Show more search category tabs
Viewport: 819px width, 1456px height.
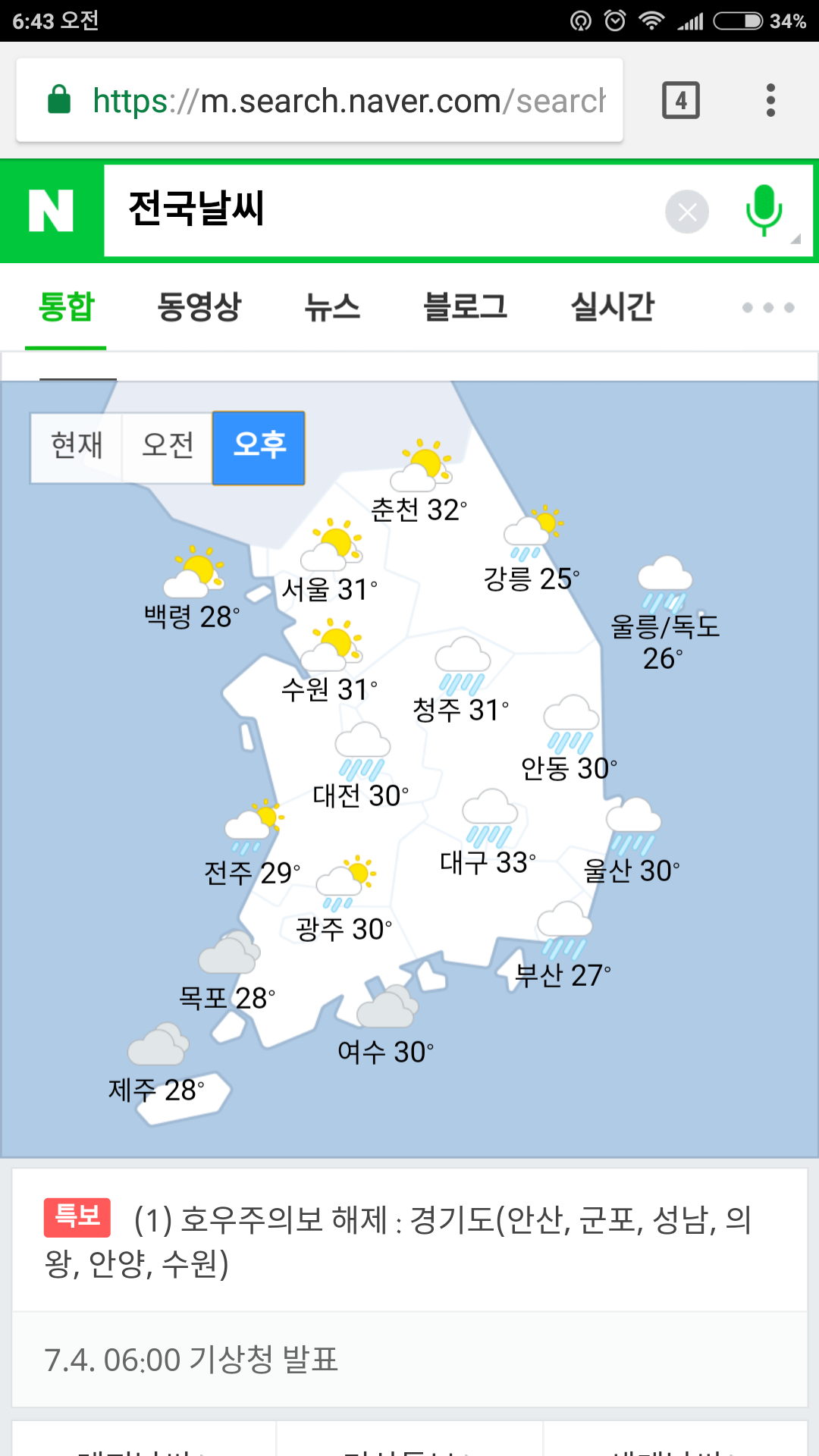(x=768, y=307)
